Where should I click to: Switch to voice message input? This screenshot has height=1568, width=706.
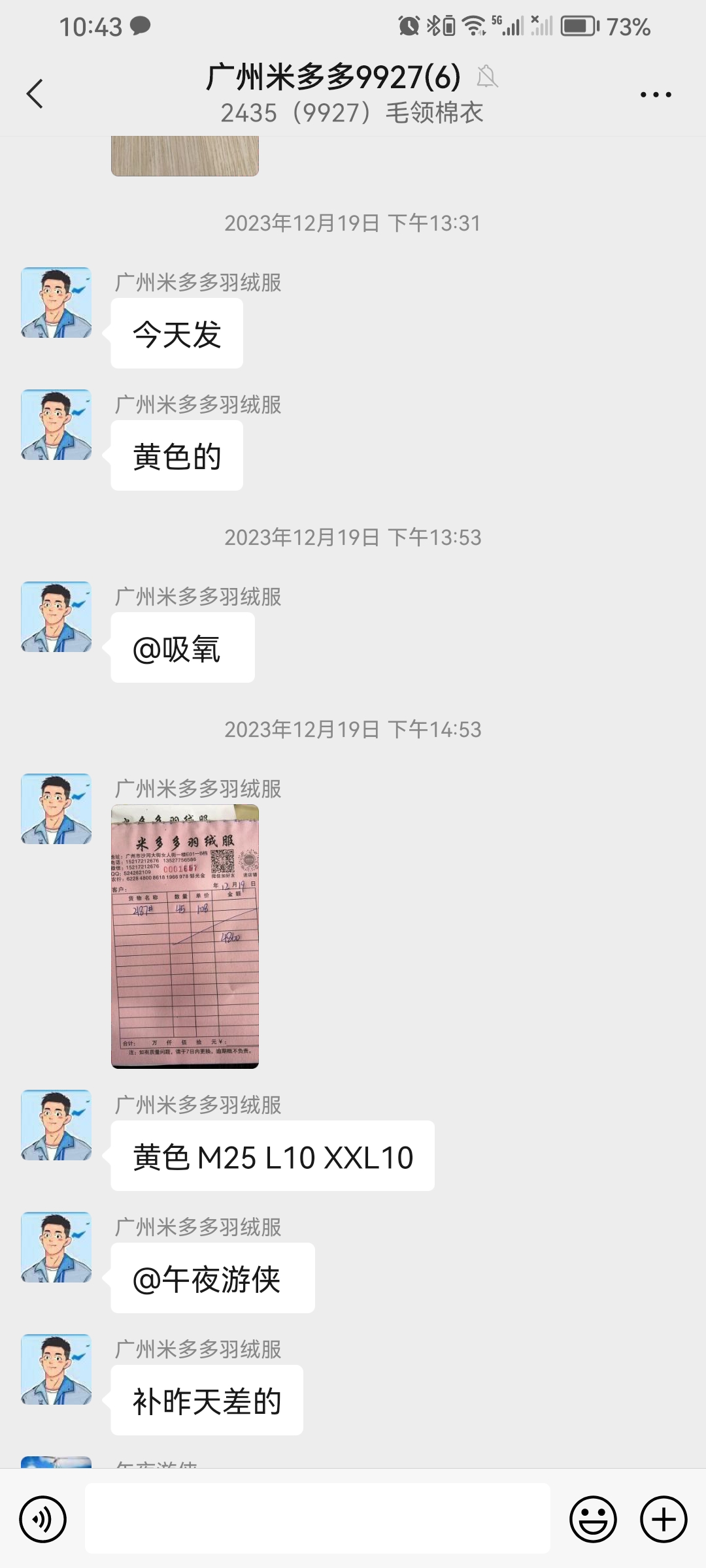[43, 1519]
